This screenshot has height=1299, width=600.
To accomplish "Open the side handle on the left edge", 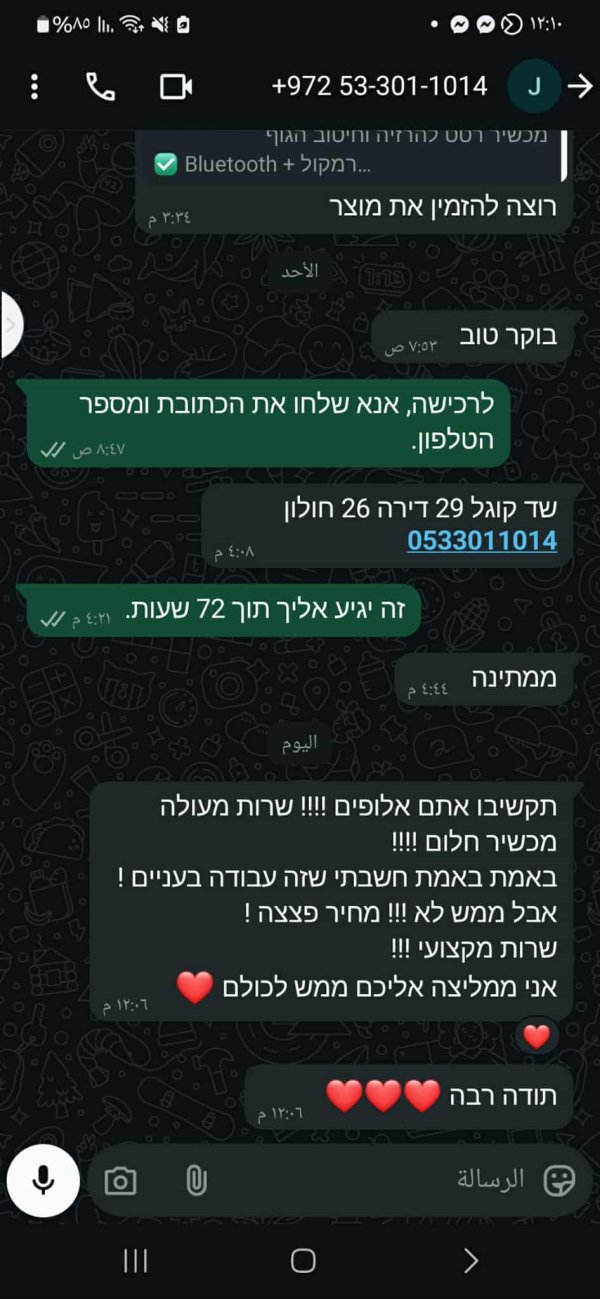I will tap(10, 324).
